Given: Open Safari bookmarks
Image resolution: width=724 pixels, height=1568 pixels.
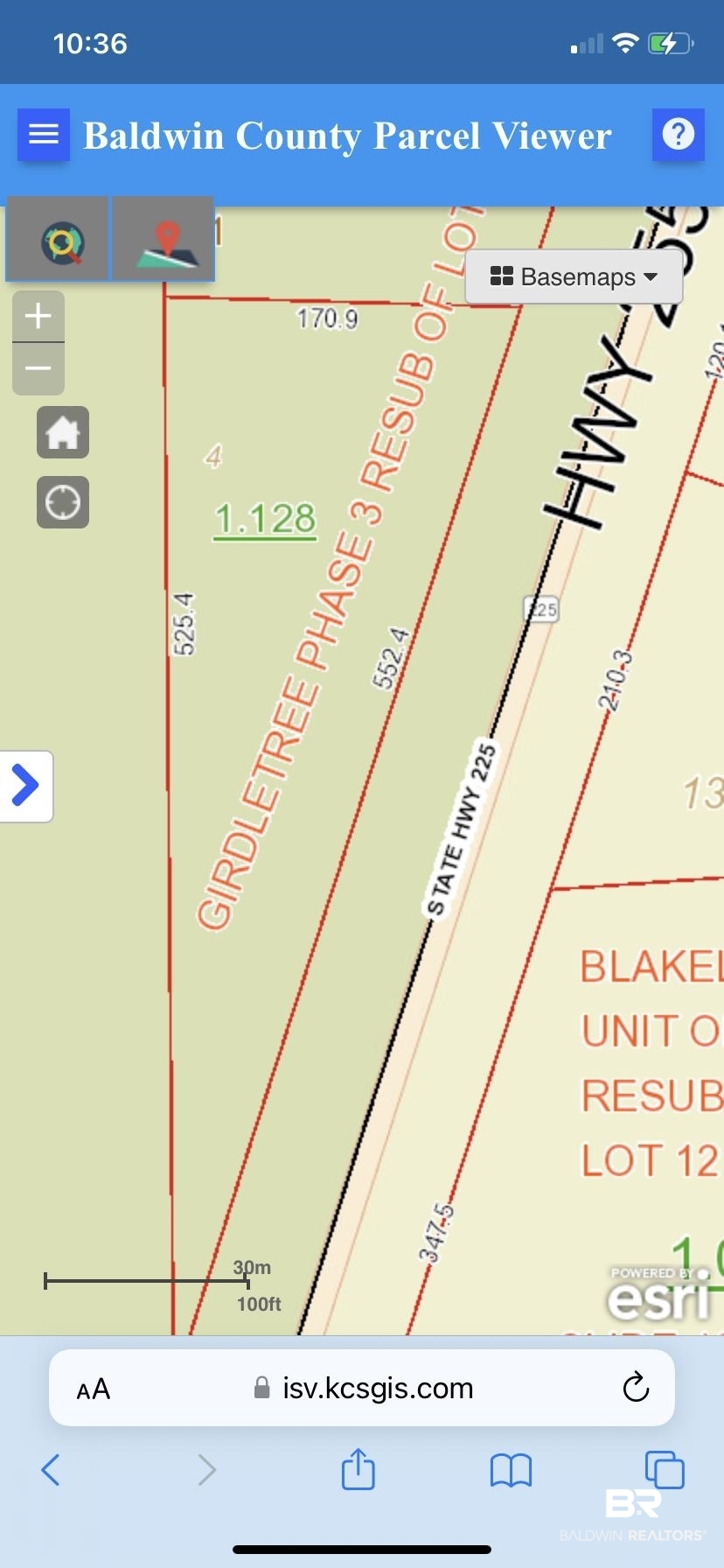Looking at the screenshot, I should (x=512, y=1470).
